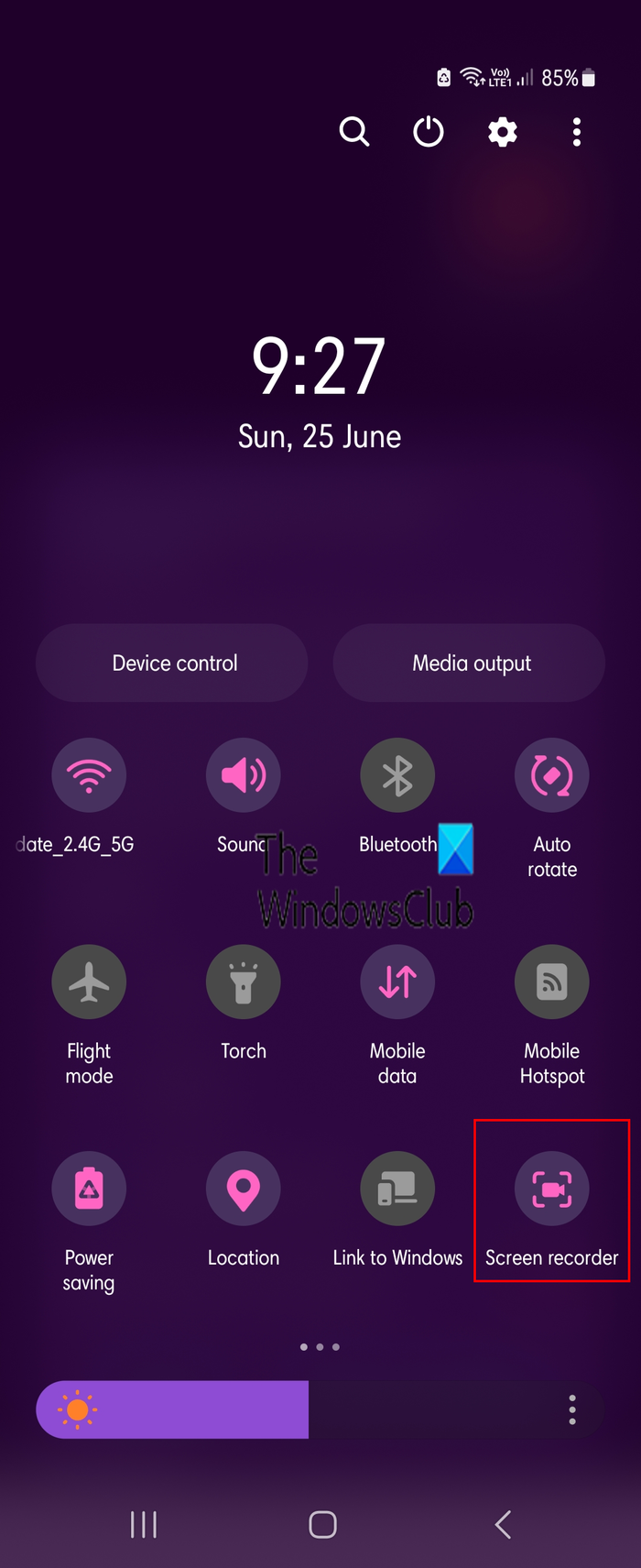This screenshot has height=1568, width=641.
Task: Open the top overflow menu
Action: tap(576, 132)
